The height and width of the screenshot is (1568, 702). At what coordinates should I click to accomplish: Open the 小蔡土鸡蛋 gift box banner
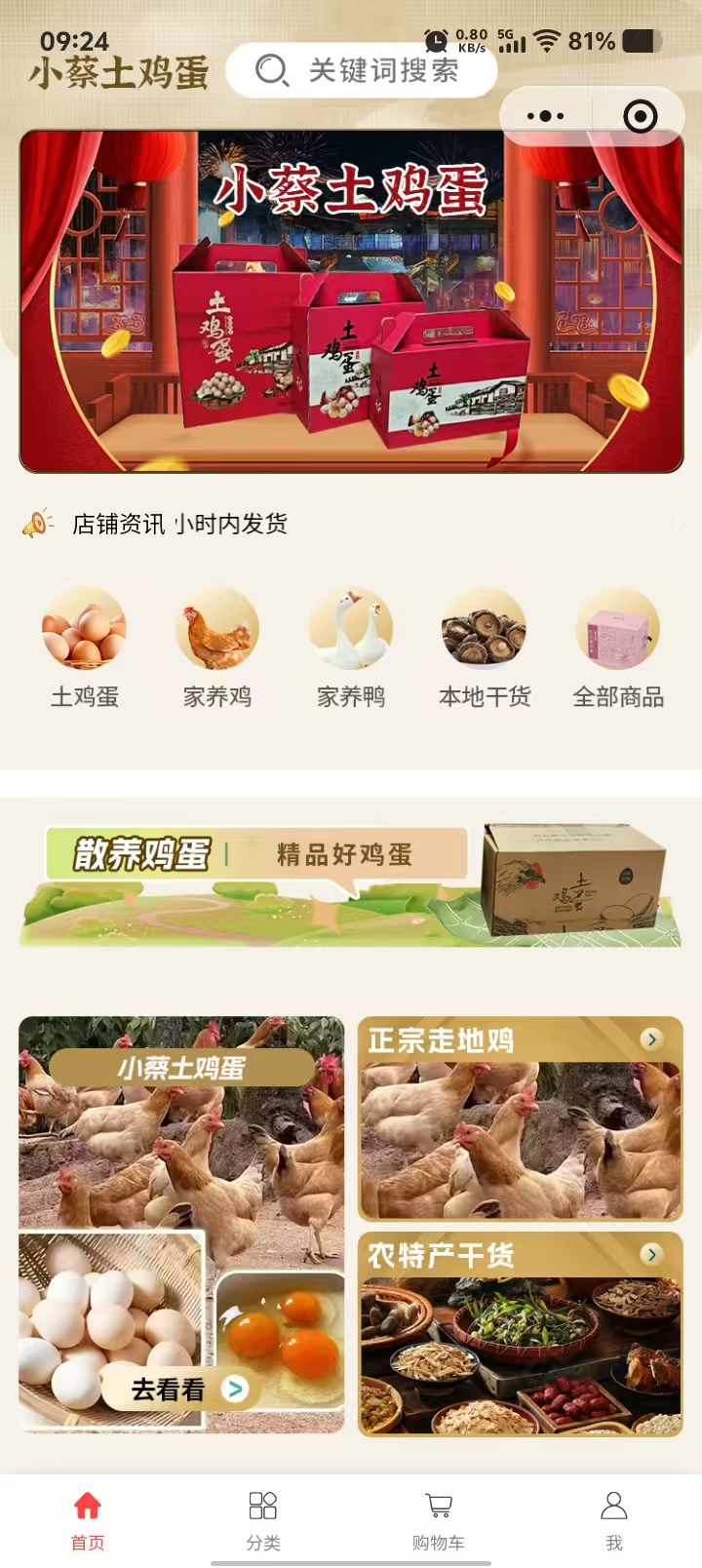[351, 302]
